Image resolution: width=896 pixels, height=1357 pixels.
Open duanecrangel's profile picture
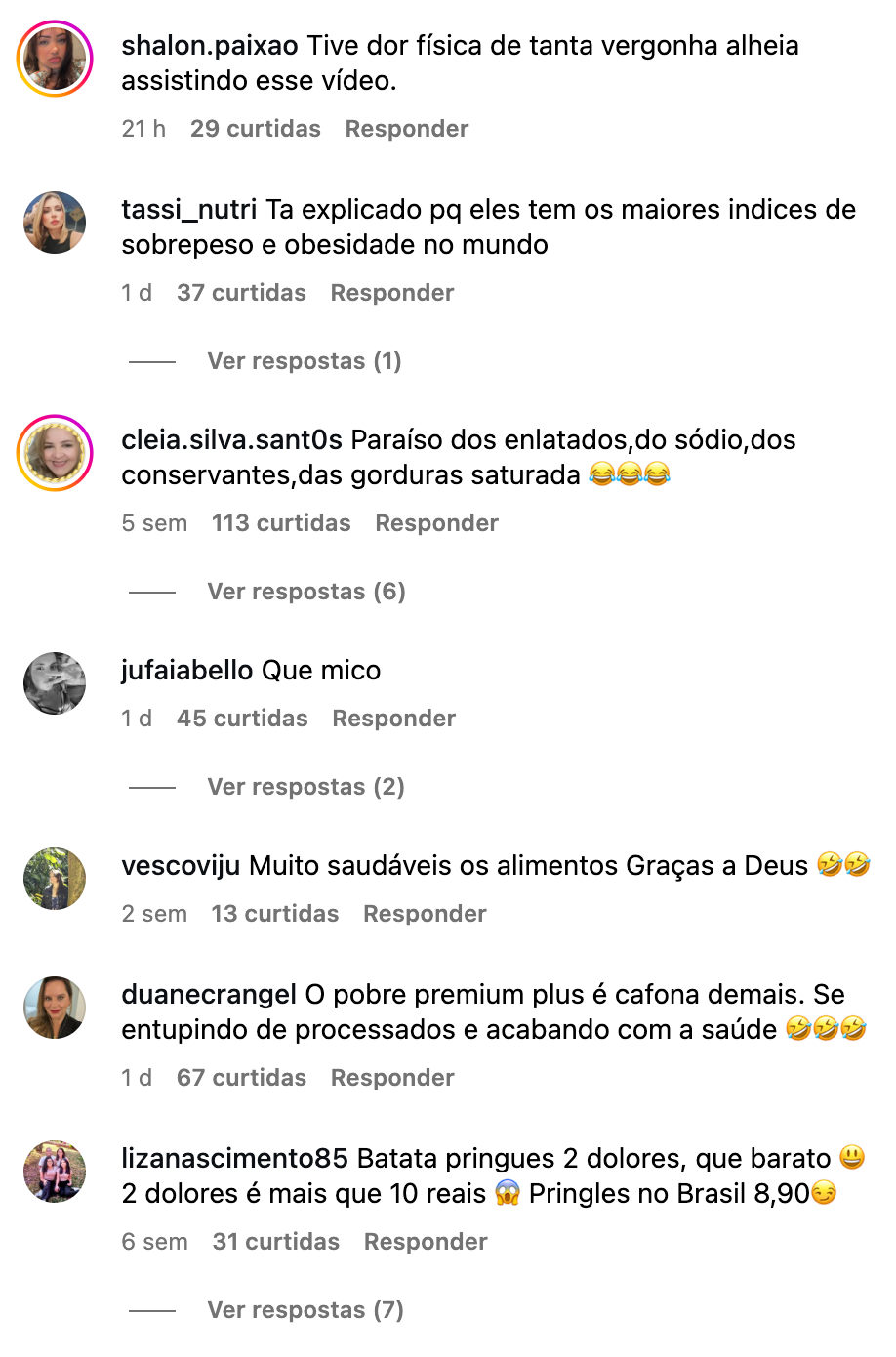[x=55, y=1007]
